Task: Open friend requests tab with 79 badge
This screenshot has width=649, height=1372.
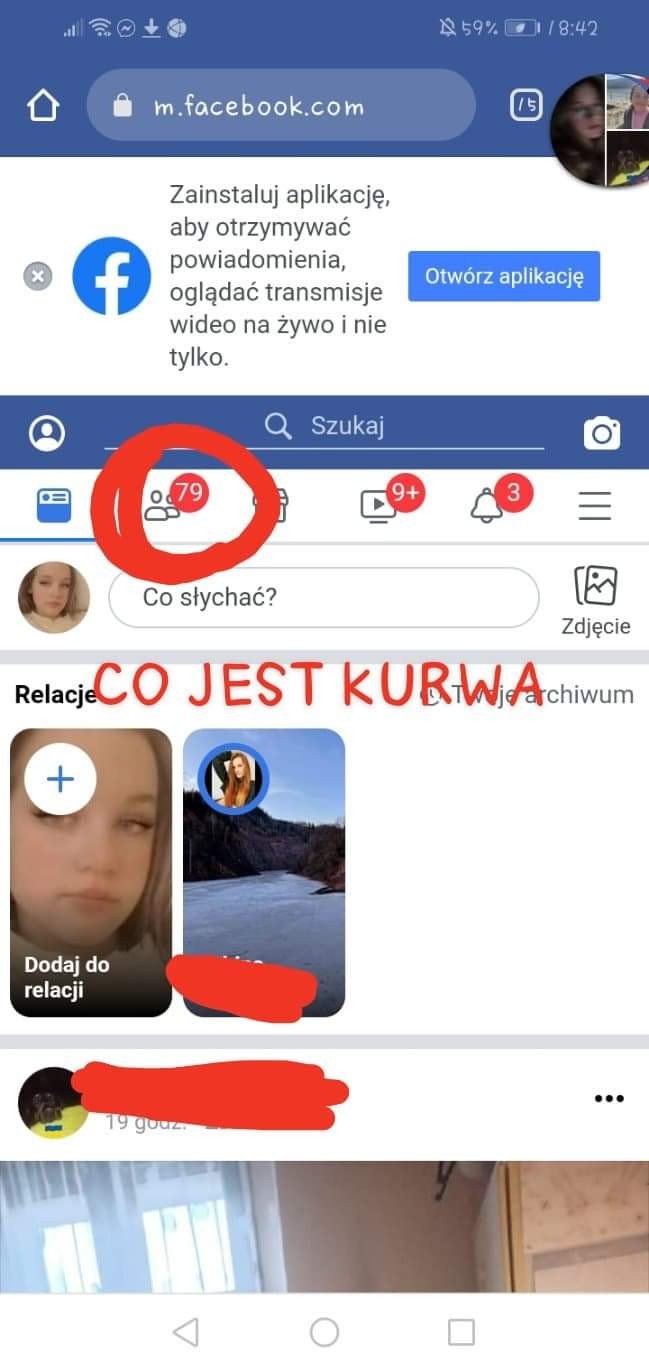Action: coord(163,506)
